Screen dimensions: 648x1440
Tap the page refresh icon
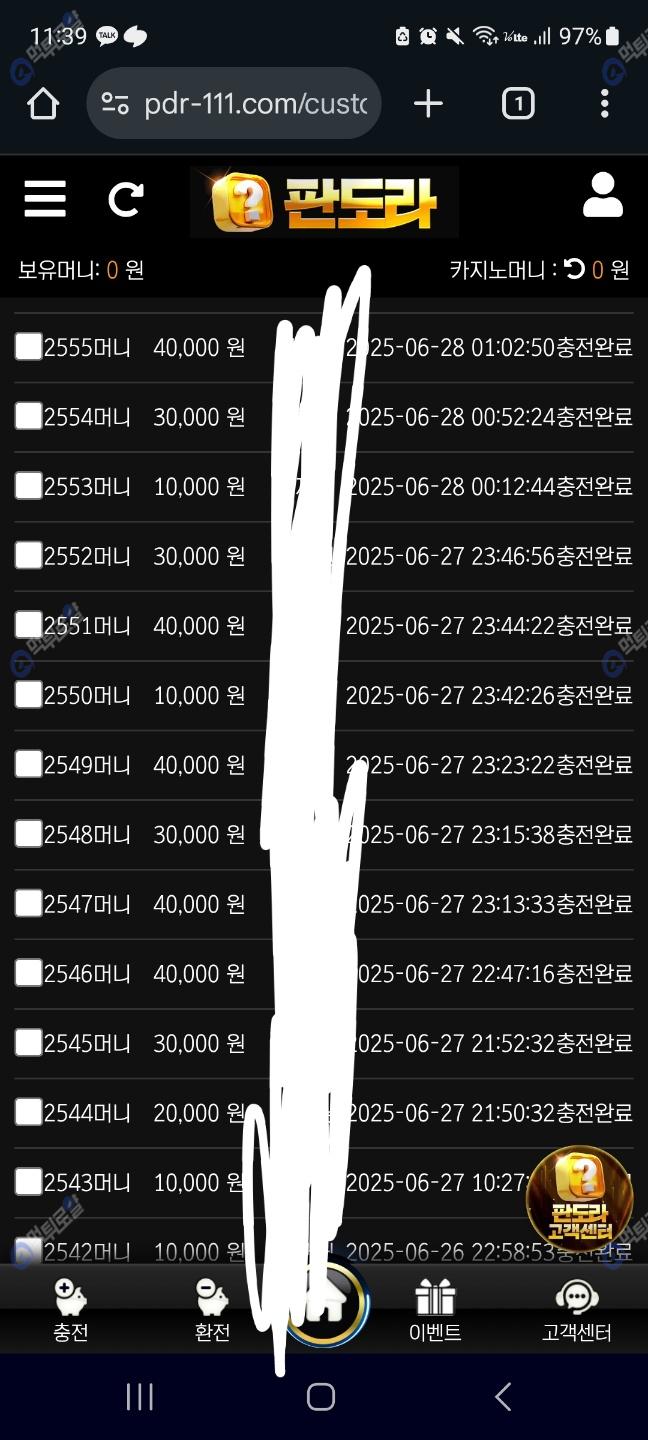point(126,199)
